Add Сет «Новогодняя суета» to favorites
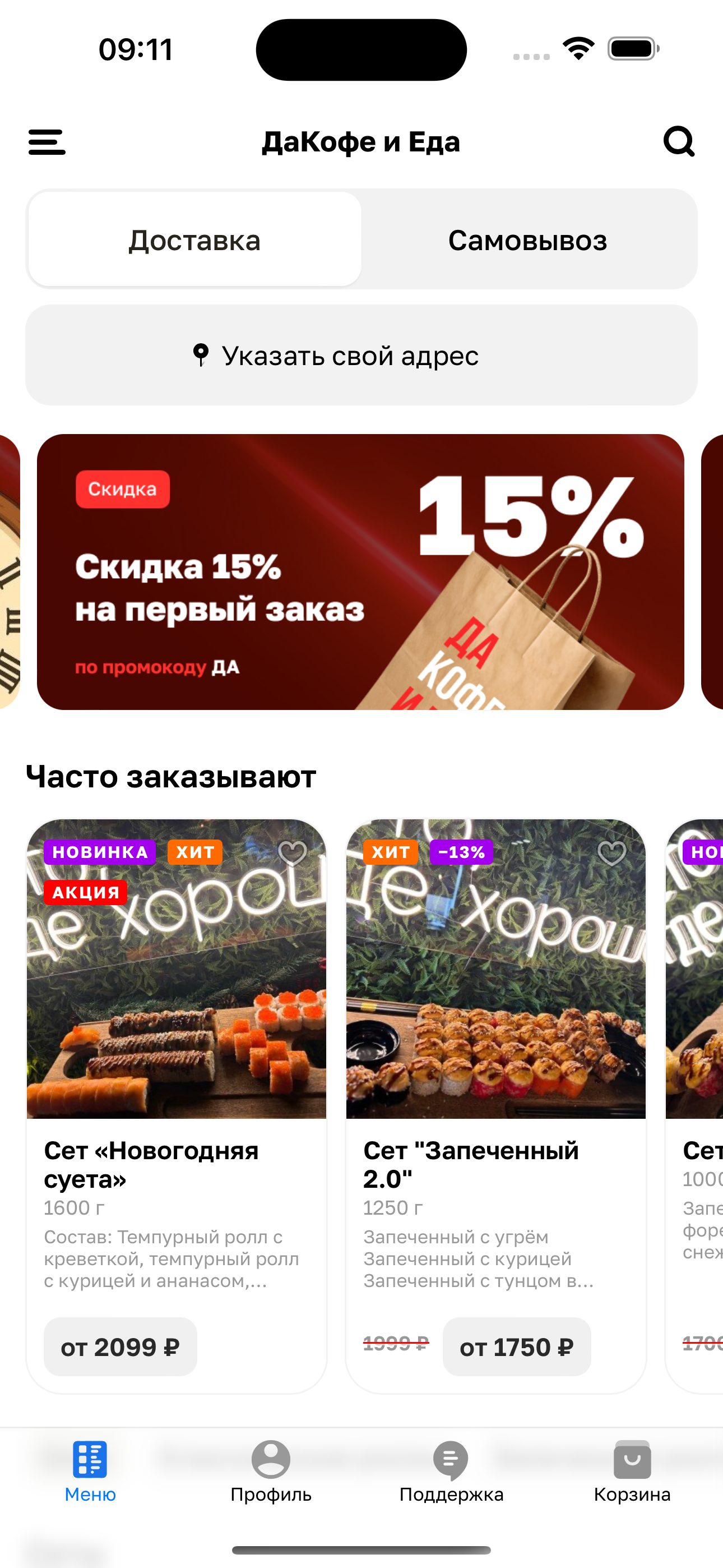Viewport: 723px width, 1568px height. pos(293,853)
